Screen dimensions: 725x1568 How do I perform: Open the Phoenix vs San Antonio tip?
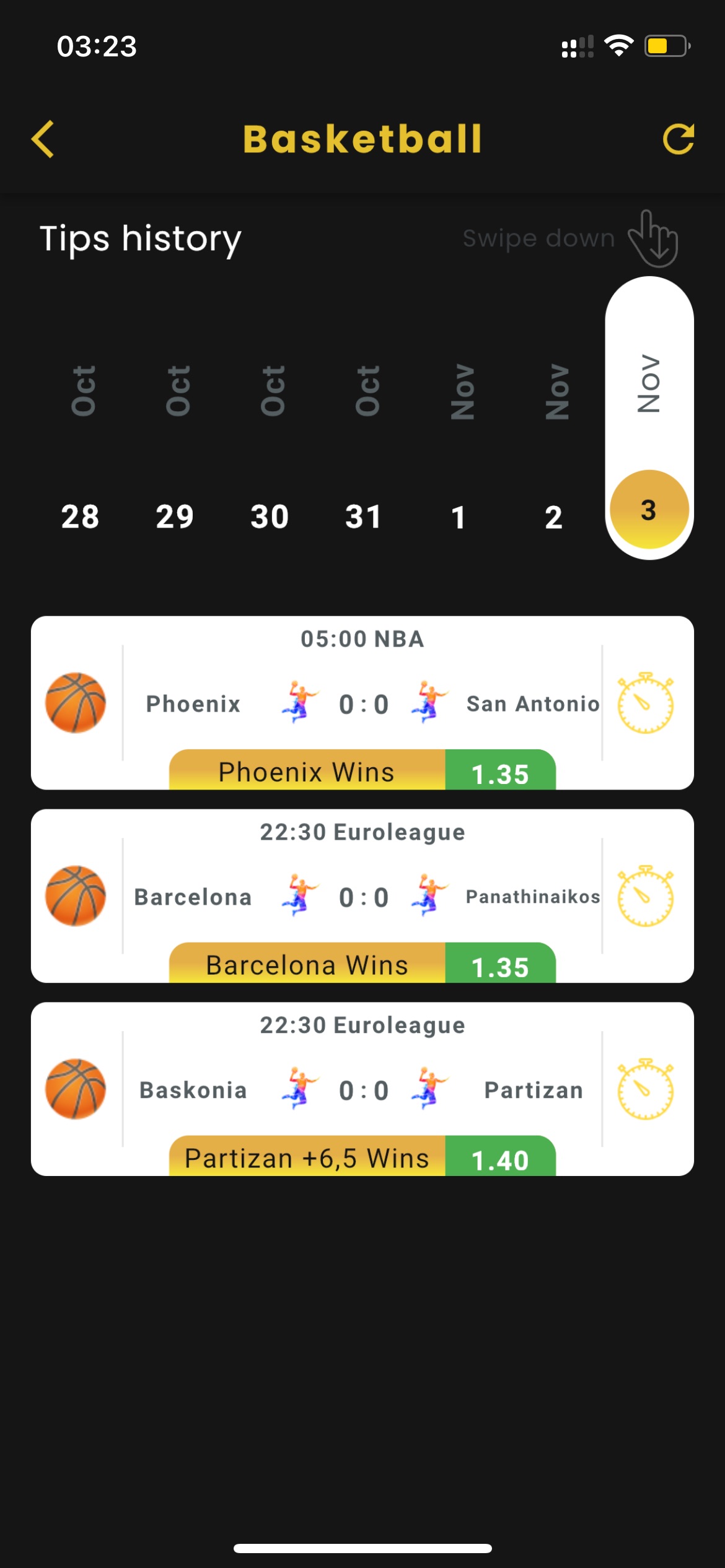click(x=362, y=703)
